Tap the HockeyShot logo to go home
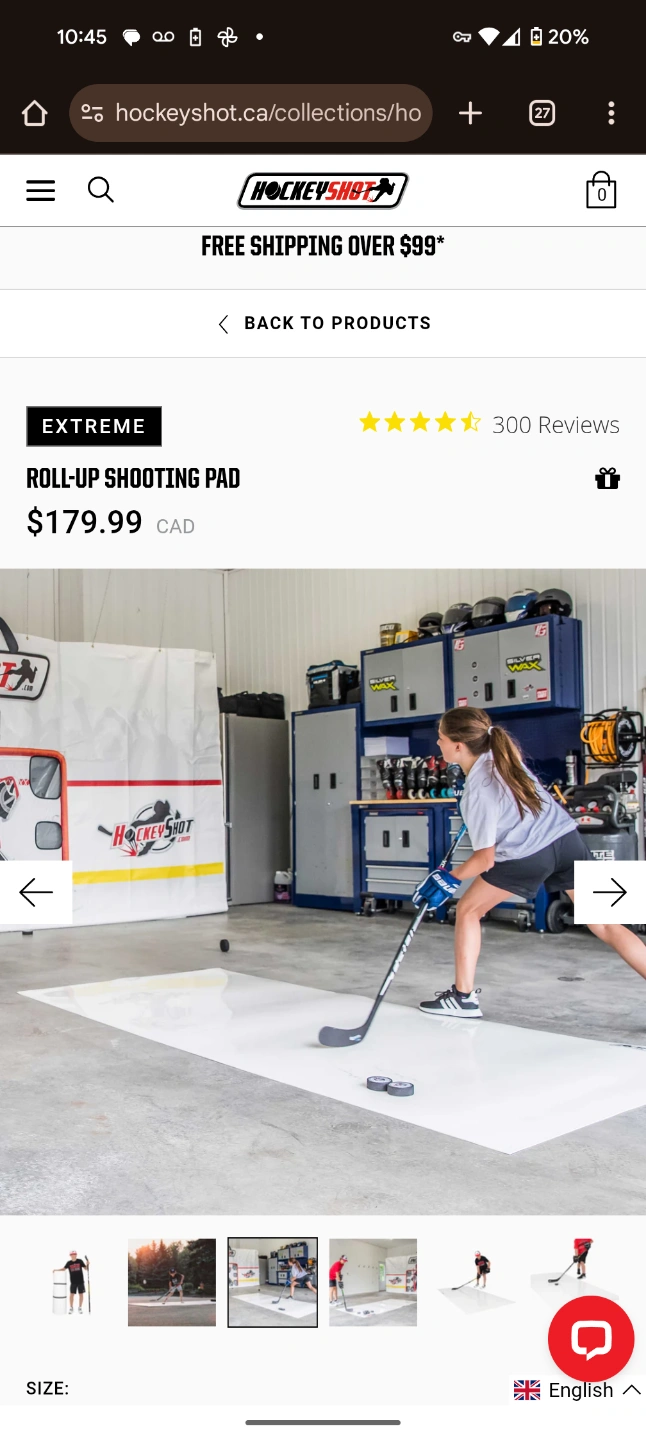646x1440 pixels. tap(323, 190)
